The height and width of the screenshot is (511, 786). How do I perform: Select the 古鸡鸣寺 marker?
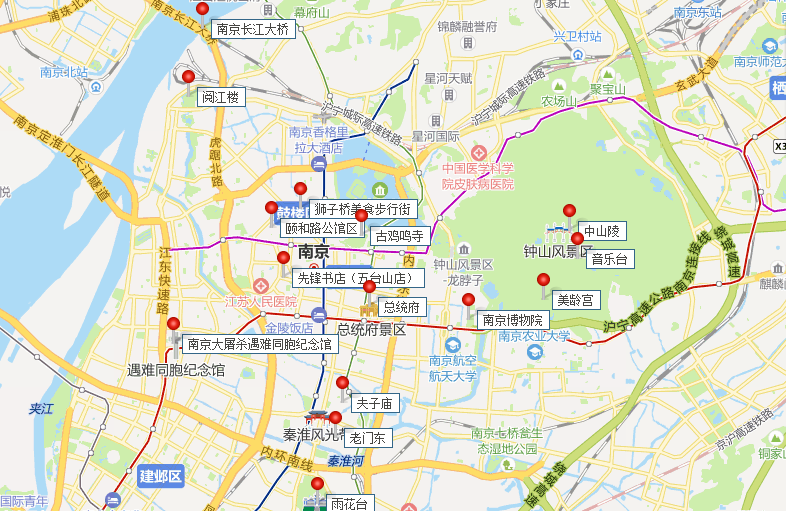361,216
